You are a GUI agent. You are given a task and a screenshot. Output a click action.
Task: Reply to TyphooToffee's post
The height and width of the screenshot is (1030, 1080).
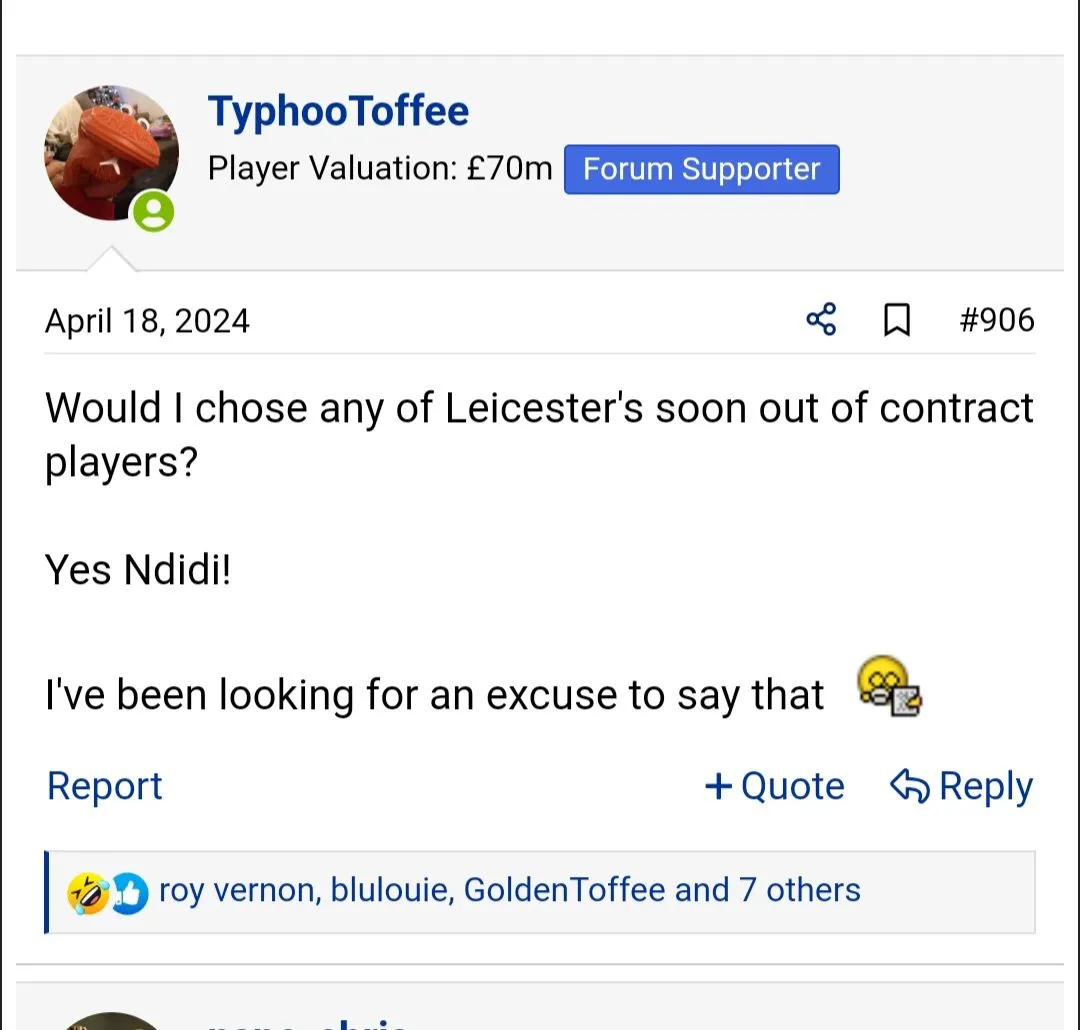coord(961,786)
